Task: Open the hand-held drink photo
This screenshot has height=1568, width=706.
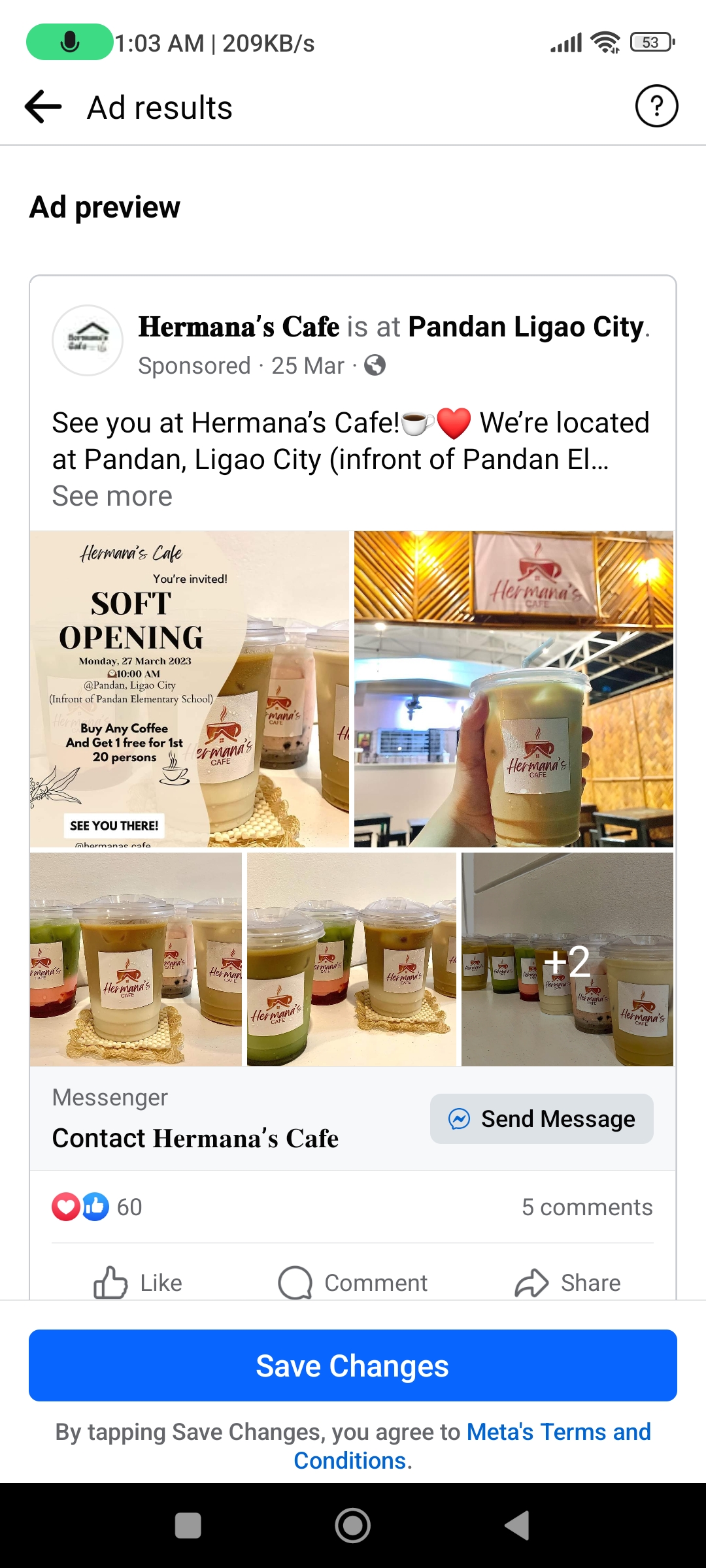Action: (x=514, y=689)
